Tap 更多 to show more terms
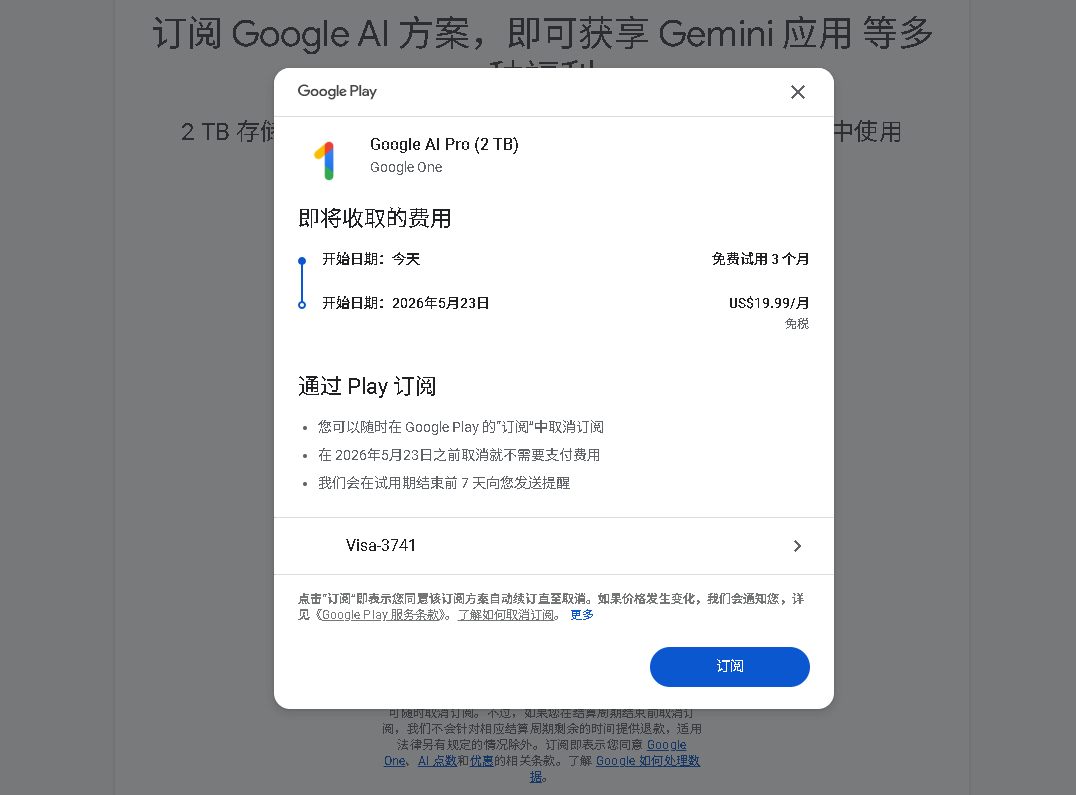Screen dimensions: 1076x795 582,615
